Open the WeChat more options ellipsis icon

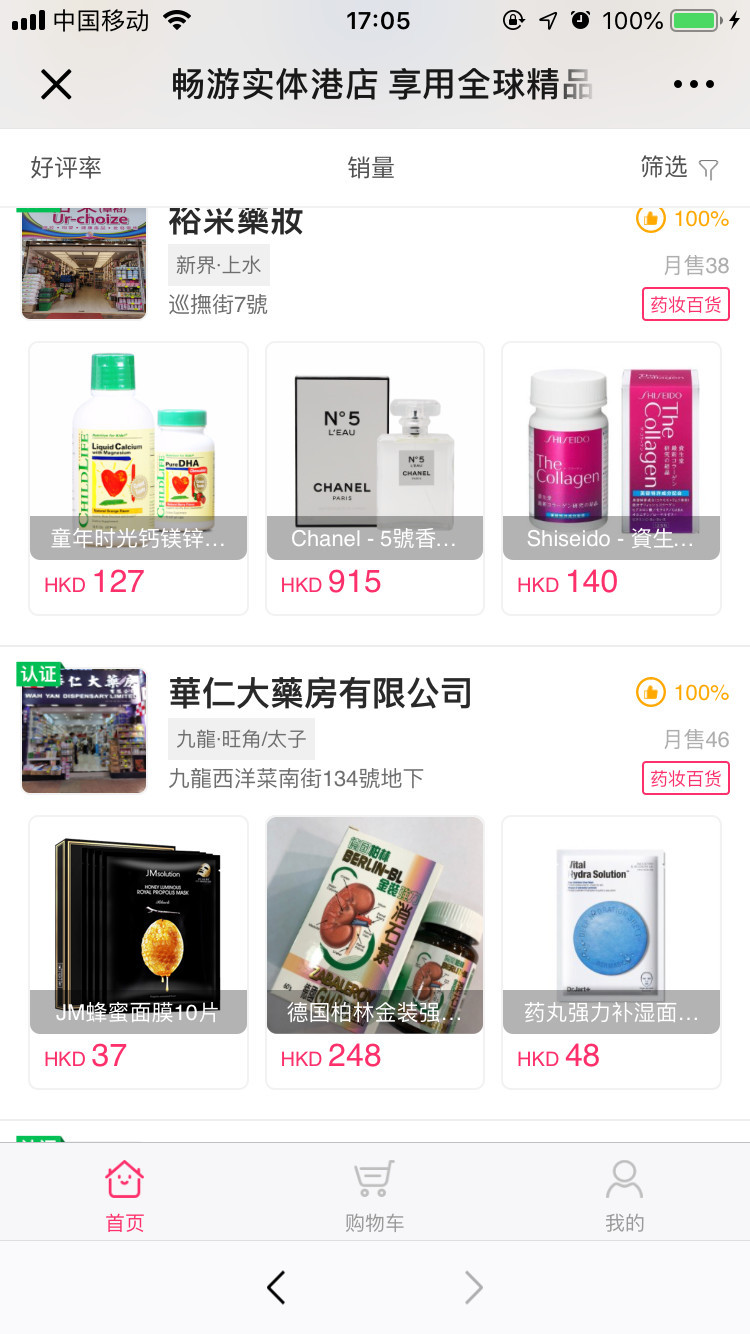point(694,84)
